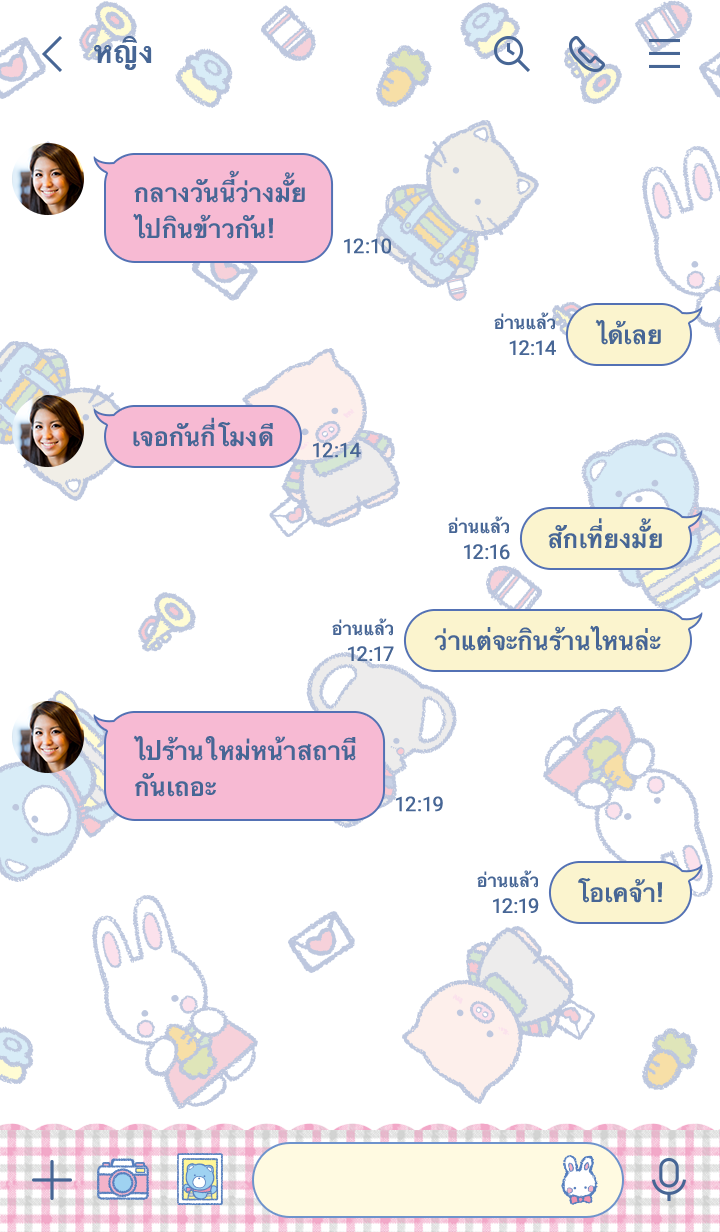
Task: Record a voice message with the microphone
Action: coord(668,1180)
